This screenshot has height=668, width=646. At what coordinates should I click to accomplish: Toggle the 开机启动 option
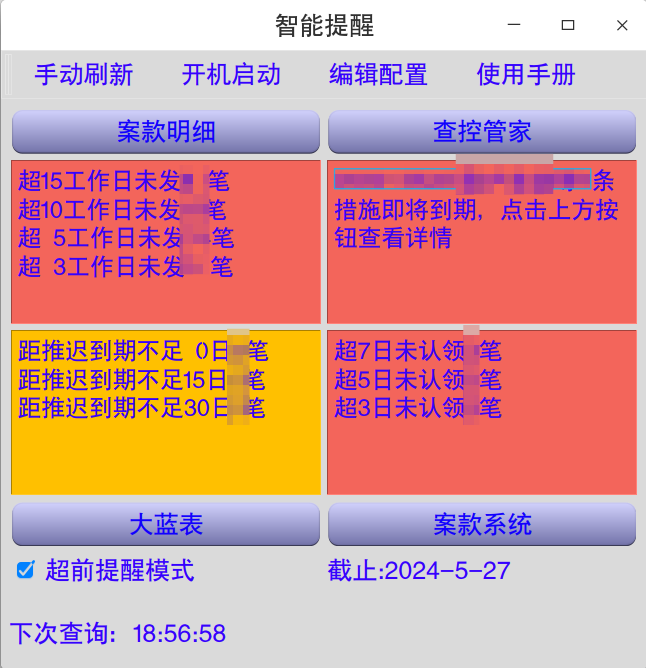(231, 75)
